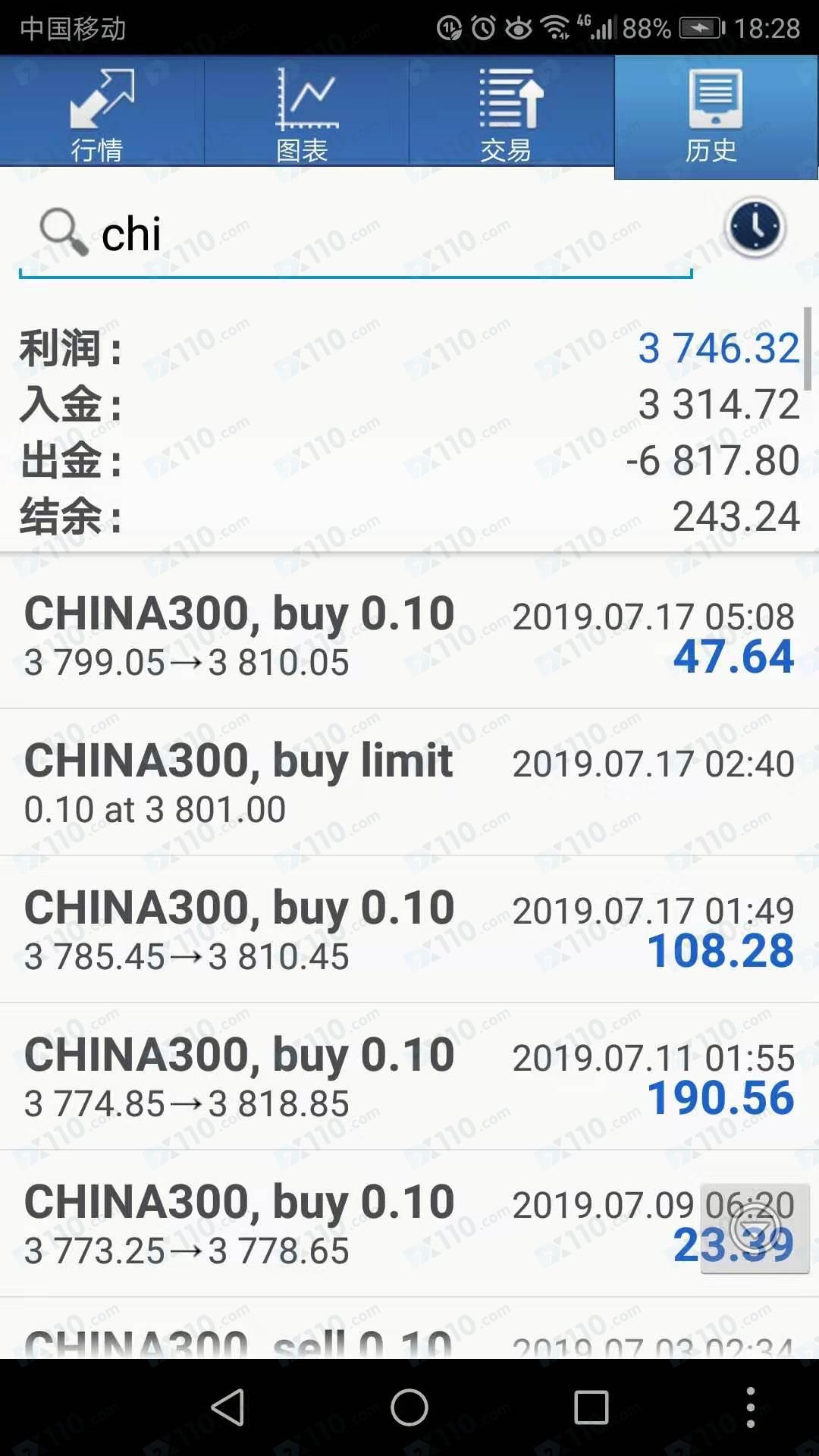The height and width of the screenshot is (1456, 819).
Task: Open the 图表 chart tab
Action: pos(306,112)
